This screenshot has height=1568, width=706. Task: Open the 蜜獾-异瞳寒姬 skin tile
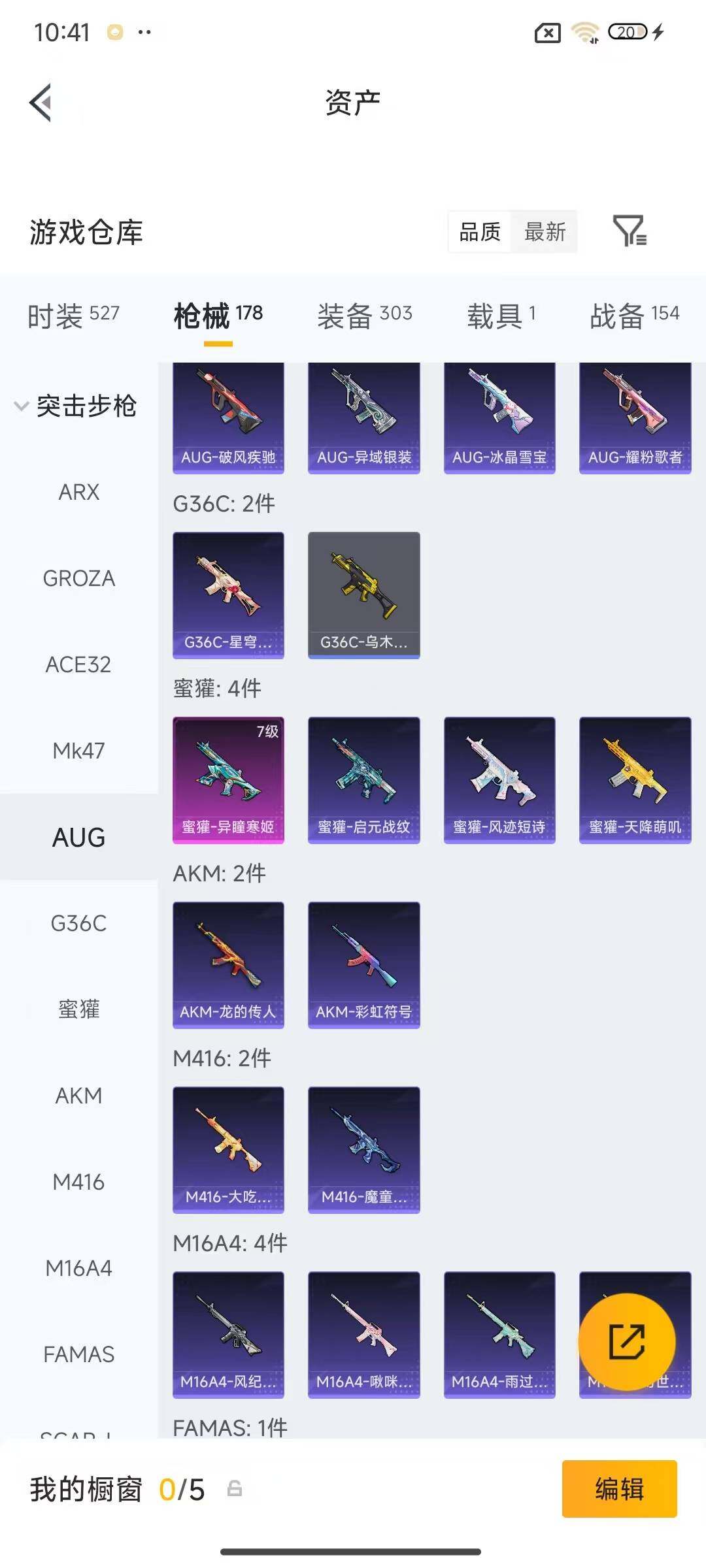228,780
